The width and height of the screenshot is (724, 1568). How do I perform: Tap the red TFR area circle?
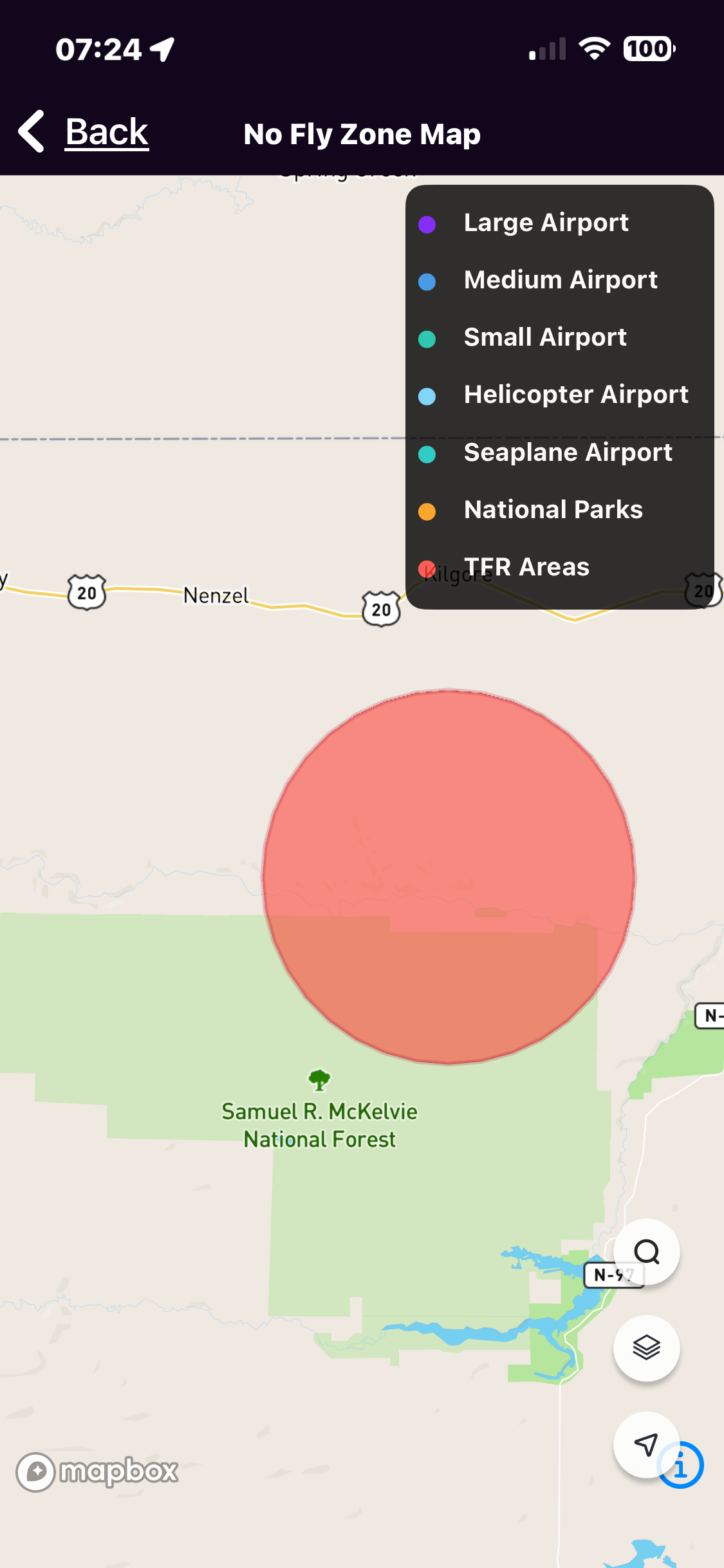click(449, 876)
